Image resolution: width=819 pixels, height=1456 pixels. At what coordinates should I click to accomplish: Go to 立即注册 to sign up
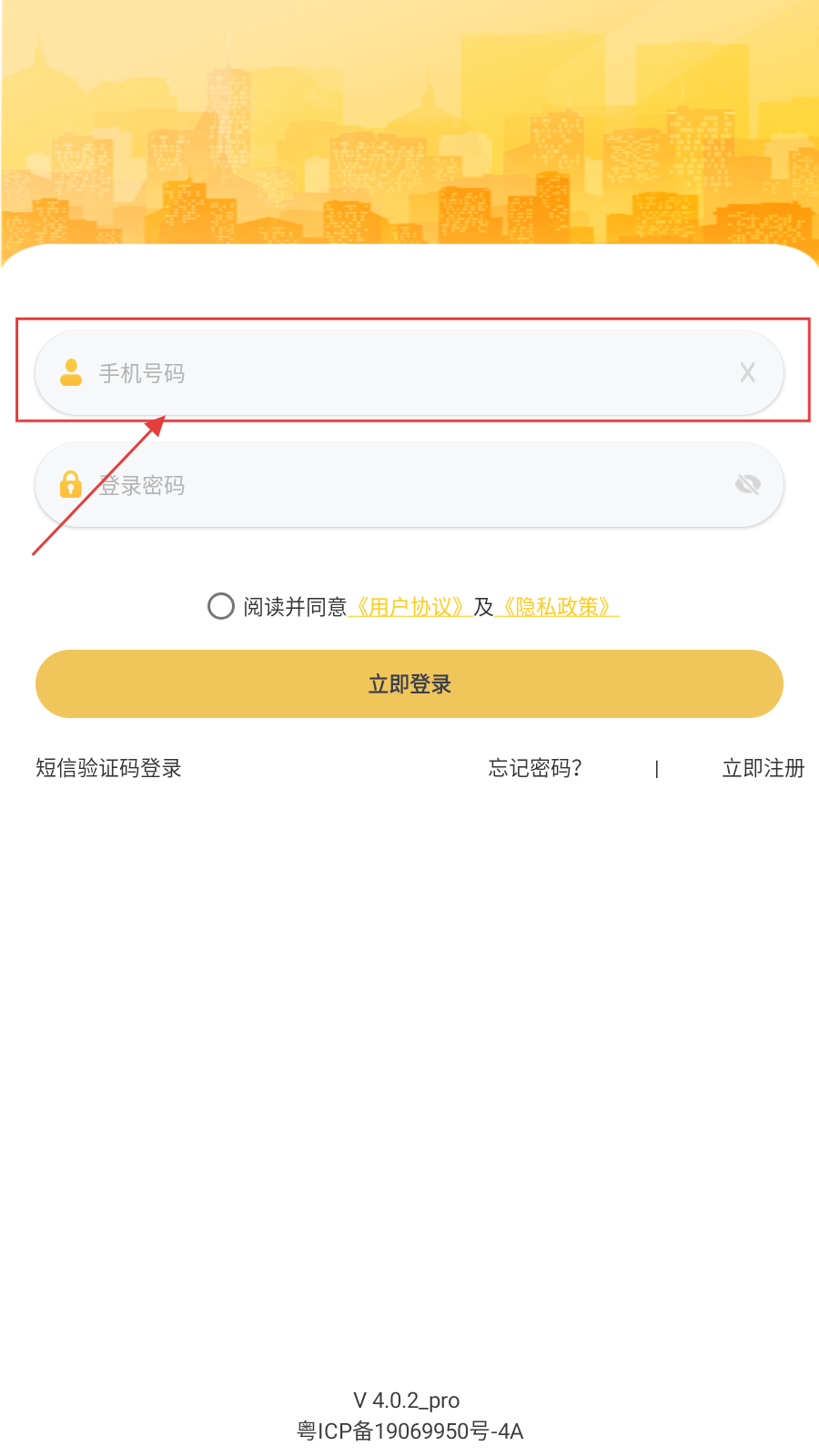(763, 768)
